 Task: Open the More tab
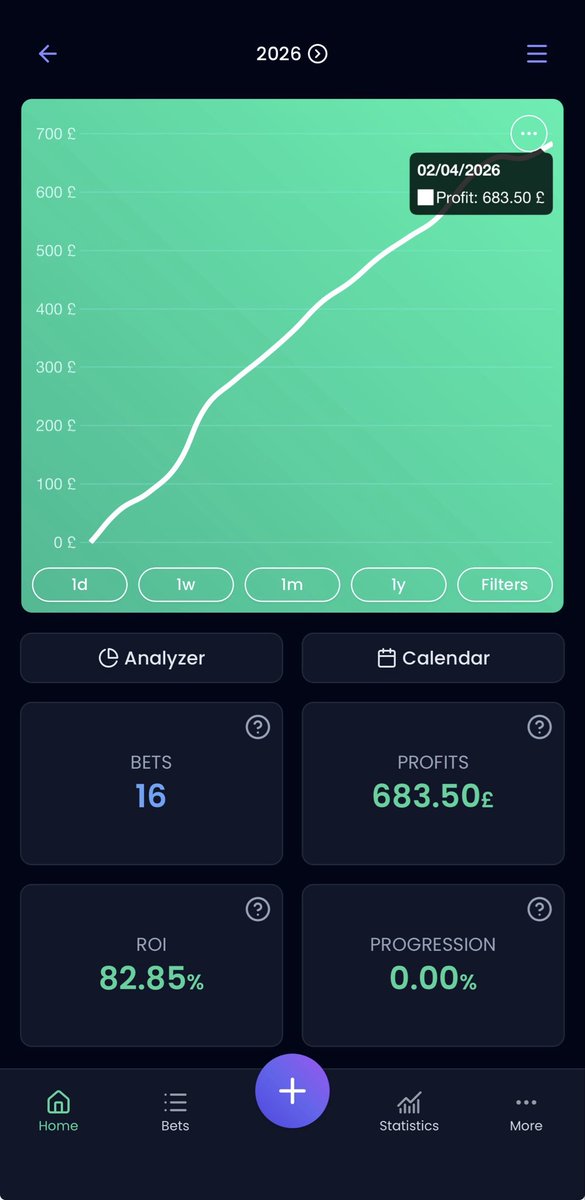coord(526,1112)
